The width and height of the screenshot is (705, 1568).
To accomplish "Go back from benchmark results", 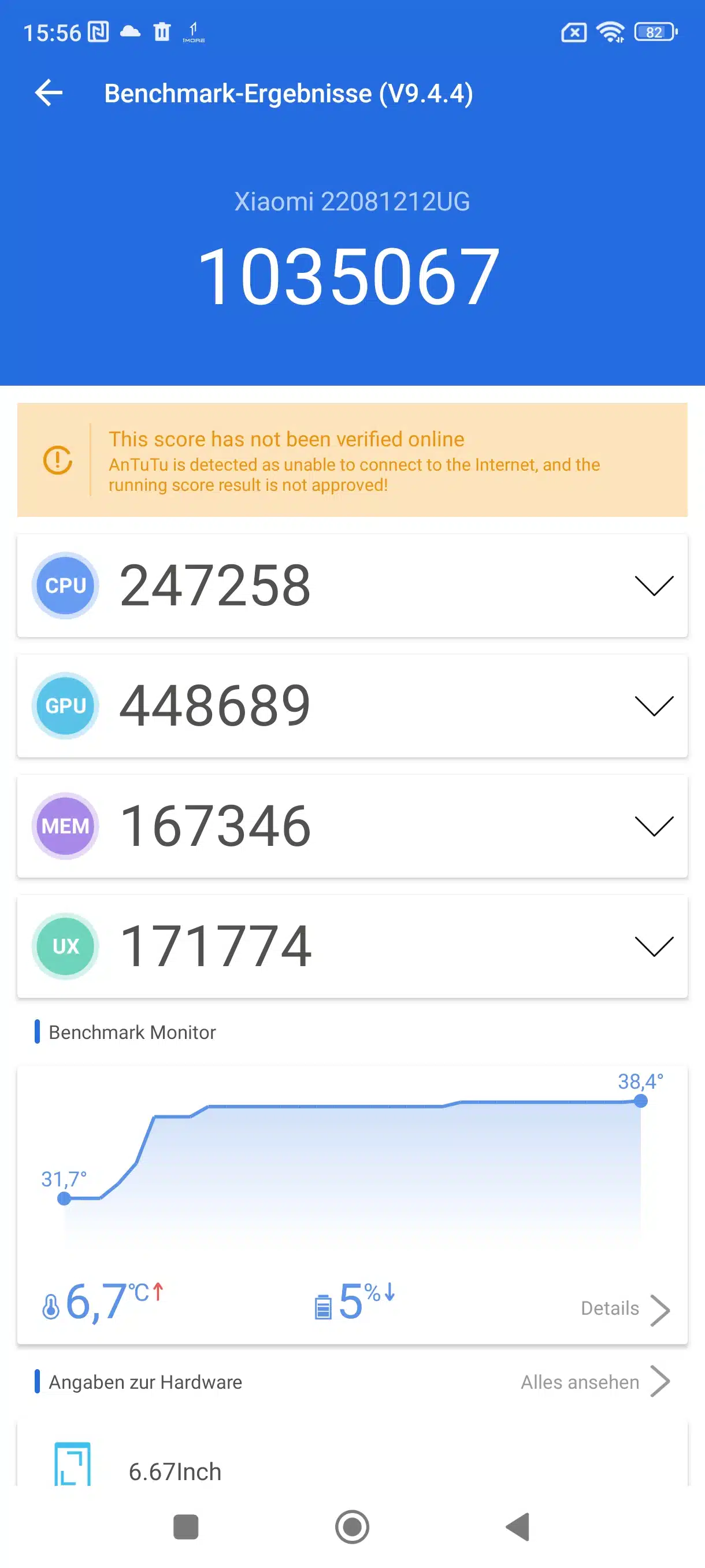I will (49, 93).
